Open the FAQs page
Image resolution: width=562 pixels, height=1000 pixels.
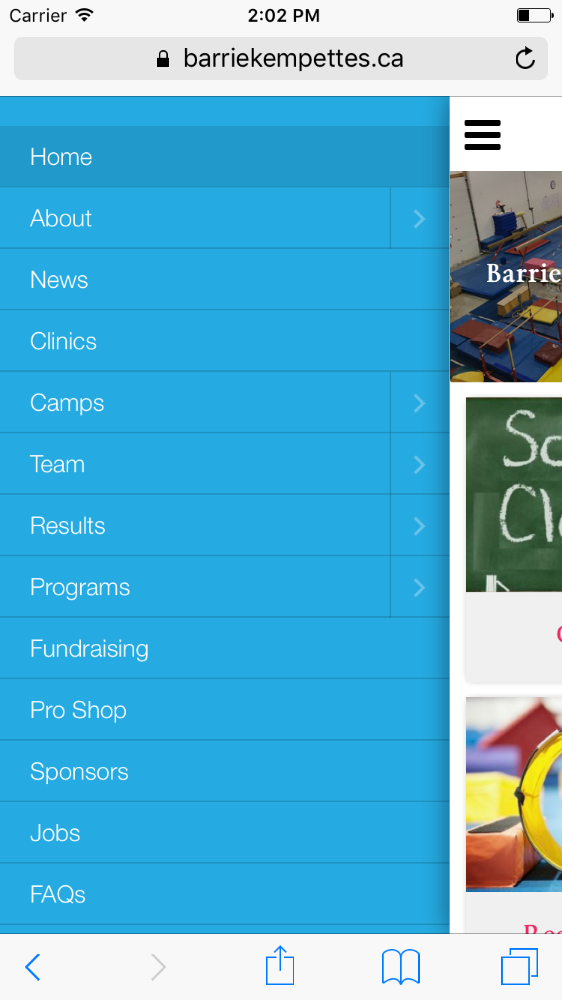click(x=225, y=894)
